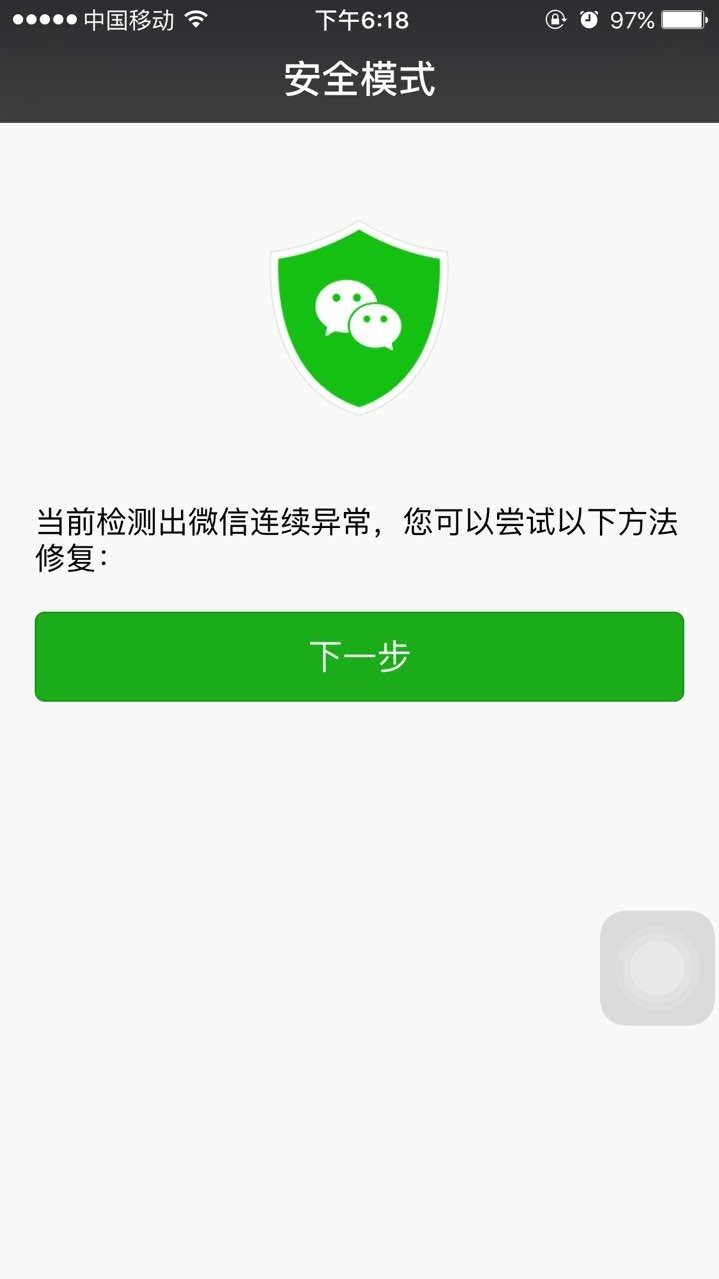Open the AssistiveTouch floating button
Viewport: 719px width, 1279px height.
click(657, 967)
